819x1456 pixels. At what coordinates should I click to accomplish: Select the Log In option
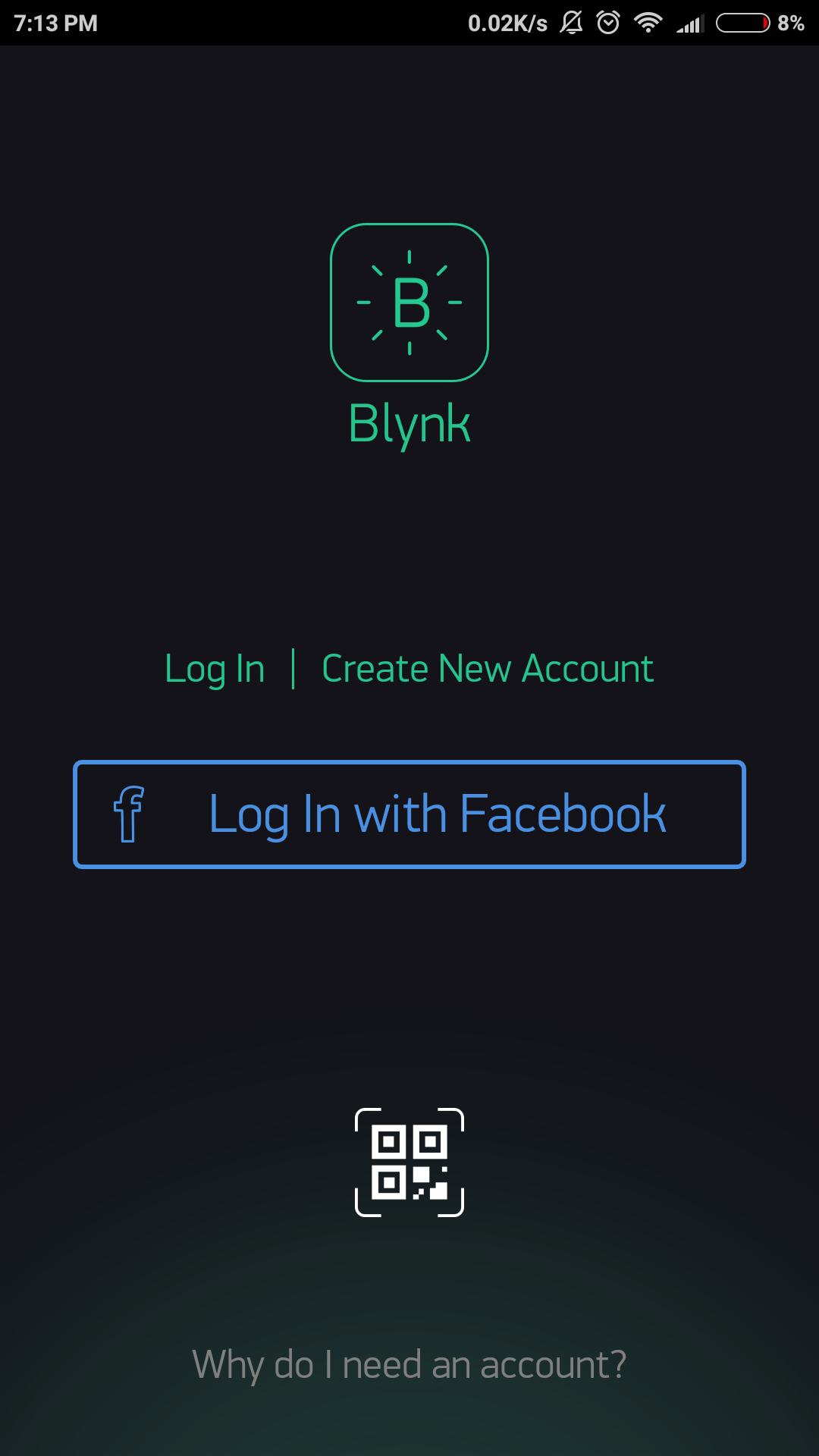[x=214, y=668]
